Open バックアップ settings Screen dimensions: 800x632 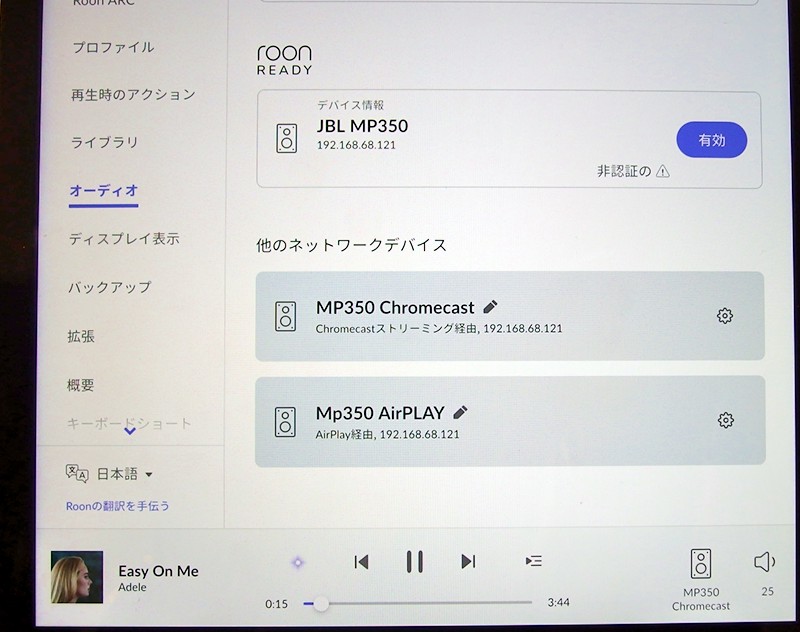click(109, 287)
